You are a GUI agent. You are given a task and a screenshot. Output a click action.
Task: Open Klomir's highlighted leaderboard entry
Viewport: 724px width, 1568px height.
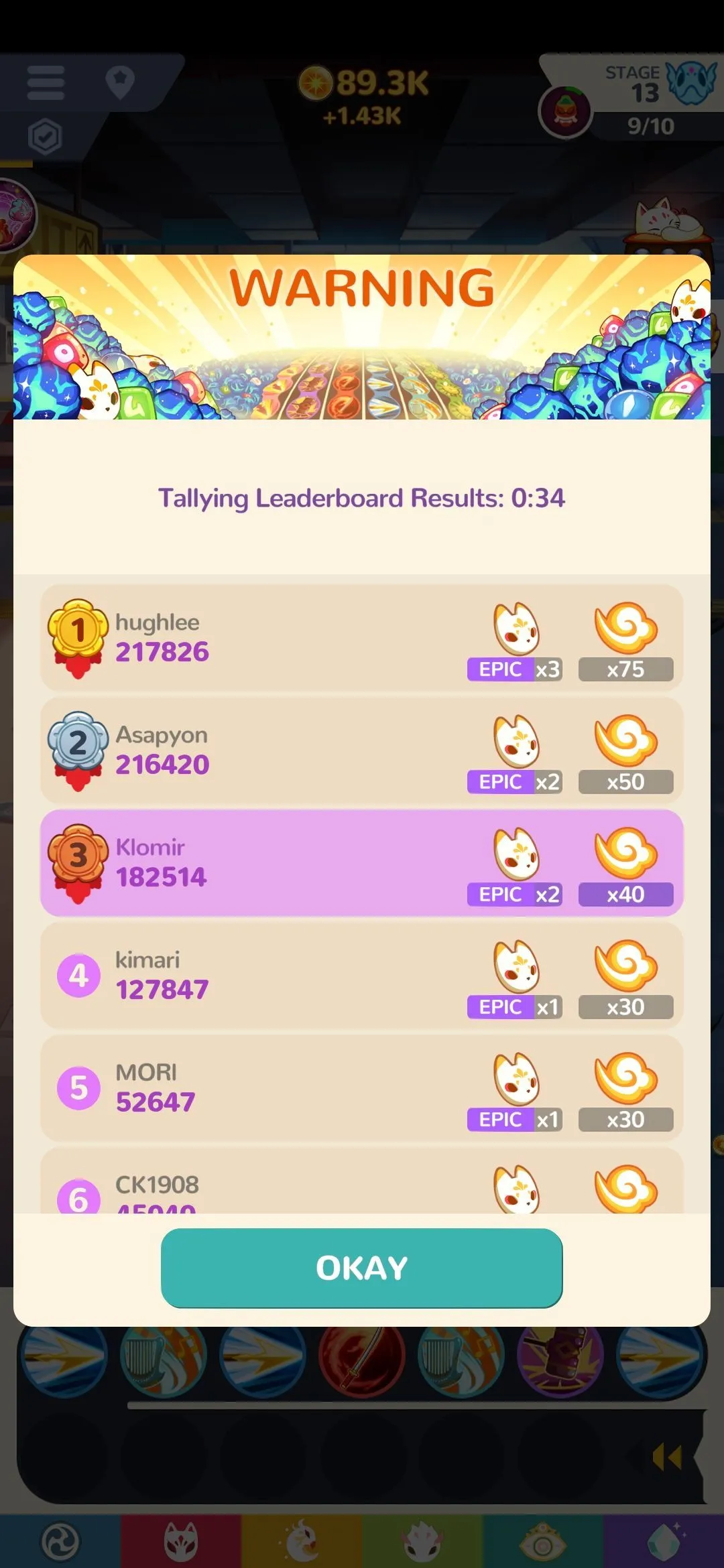click(362, 863)
